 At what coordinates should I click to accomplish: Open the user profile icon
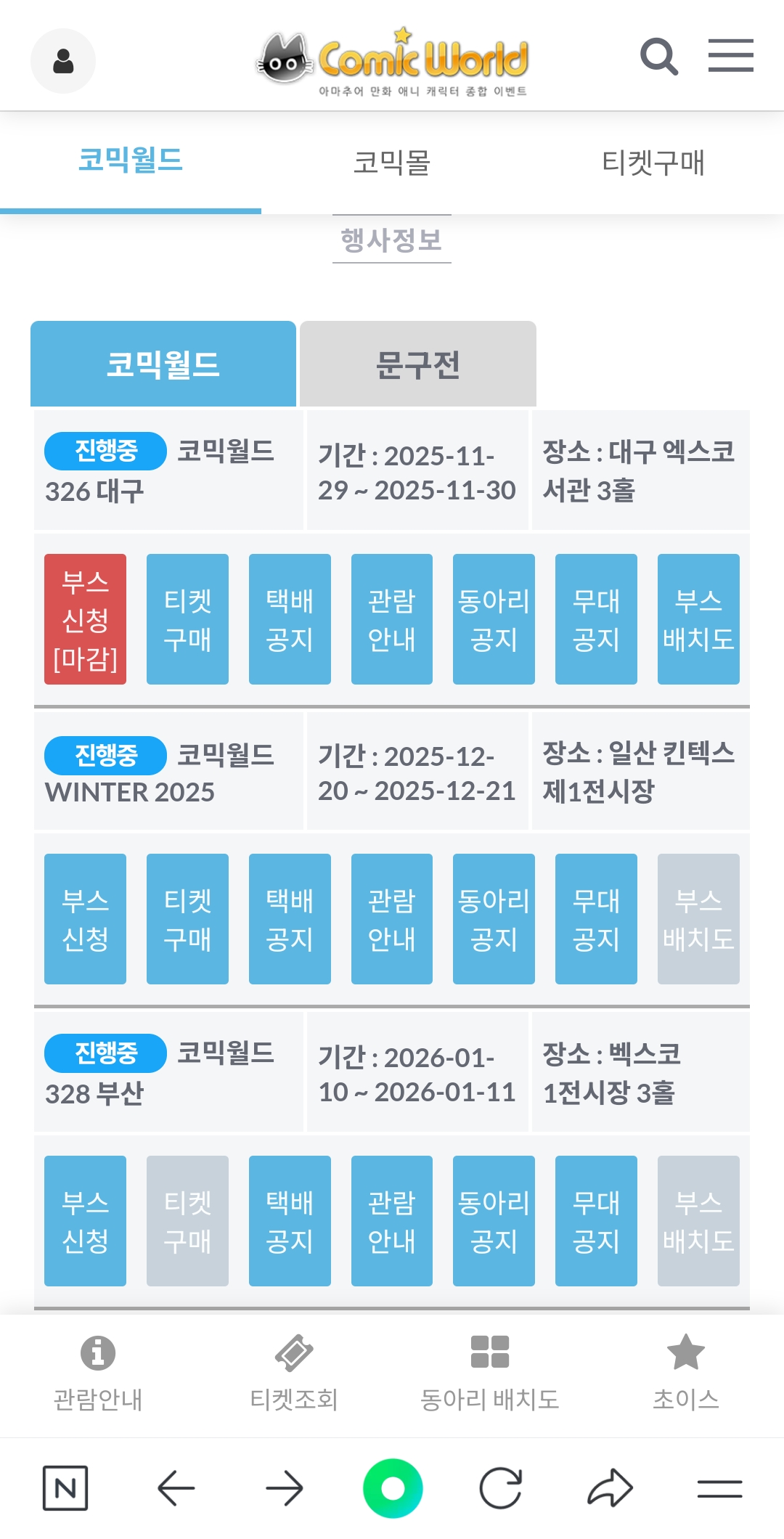coord(63,61)
